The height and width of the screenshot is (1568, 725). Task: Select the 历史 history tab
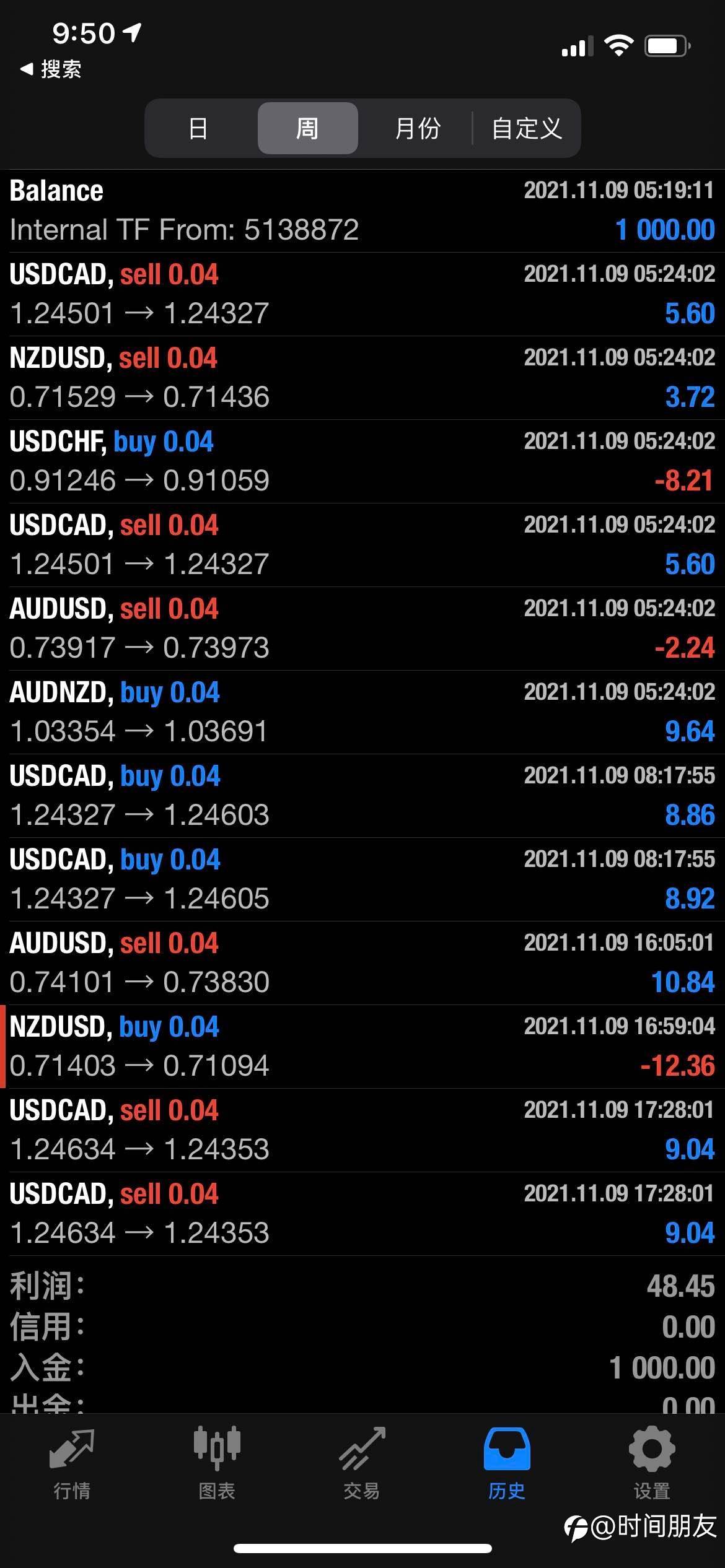[x=507, y=1464]
